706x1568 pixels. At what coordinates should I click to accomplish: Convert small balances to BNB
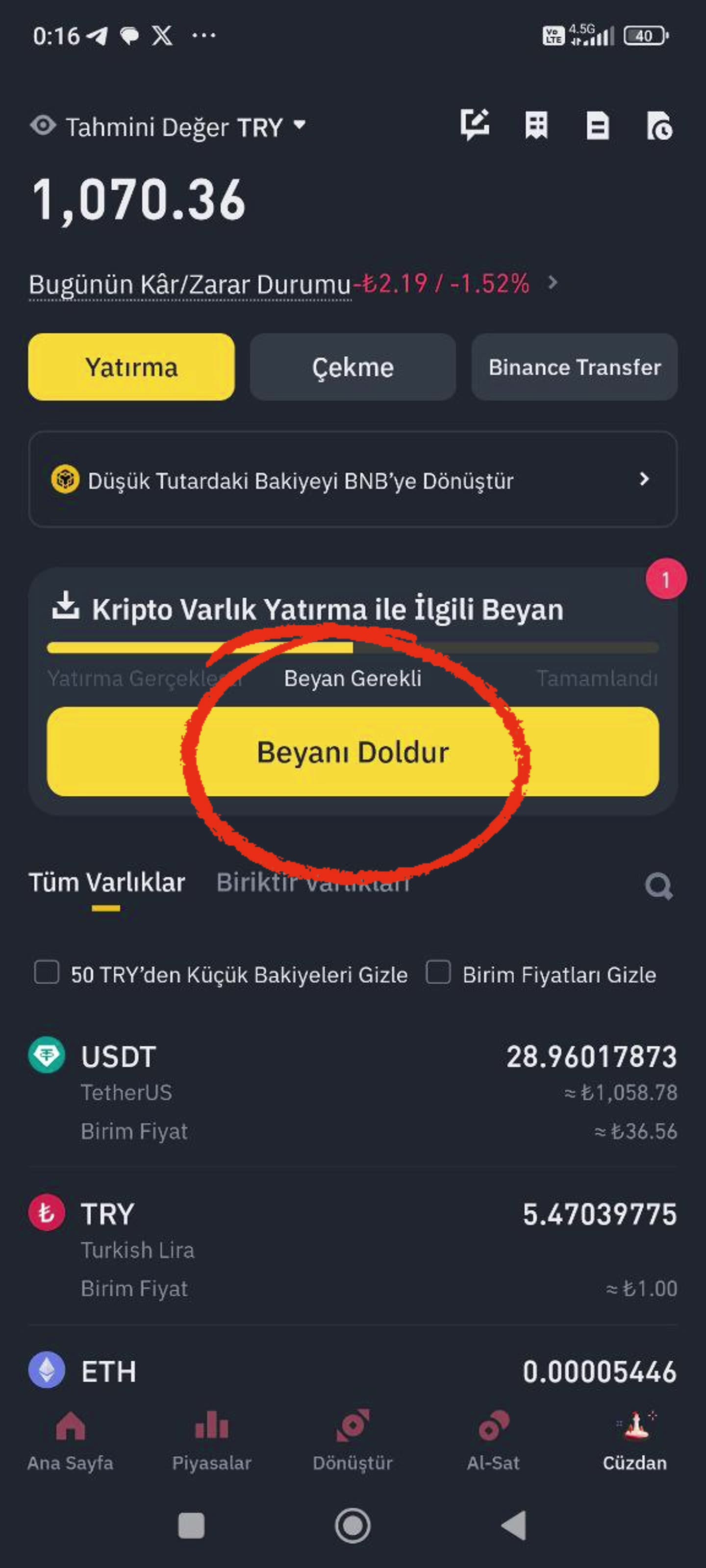(x=352, y=480)
